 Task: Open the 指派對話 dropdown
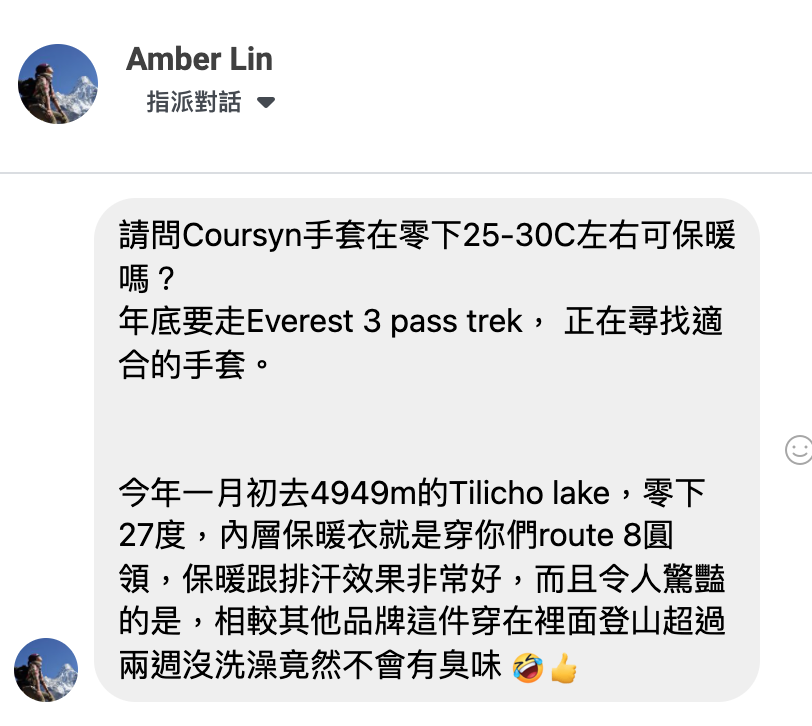[211, 102]
